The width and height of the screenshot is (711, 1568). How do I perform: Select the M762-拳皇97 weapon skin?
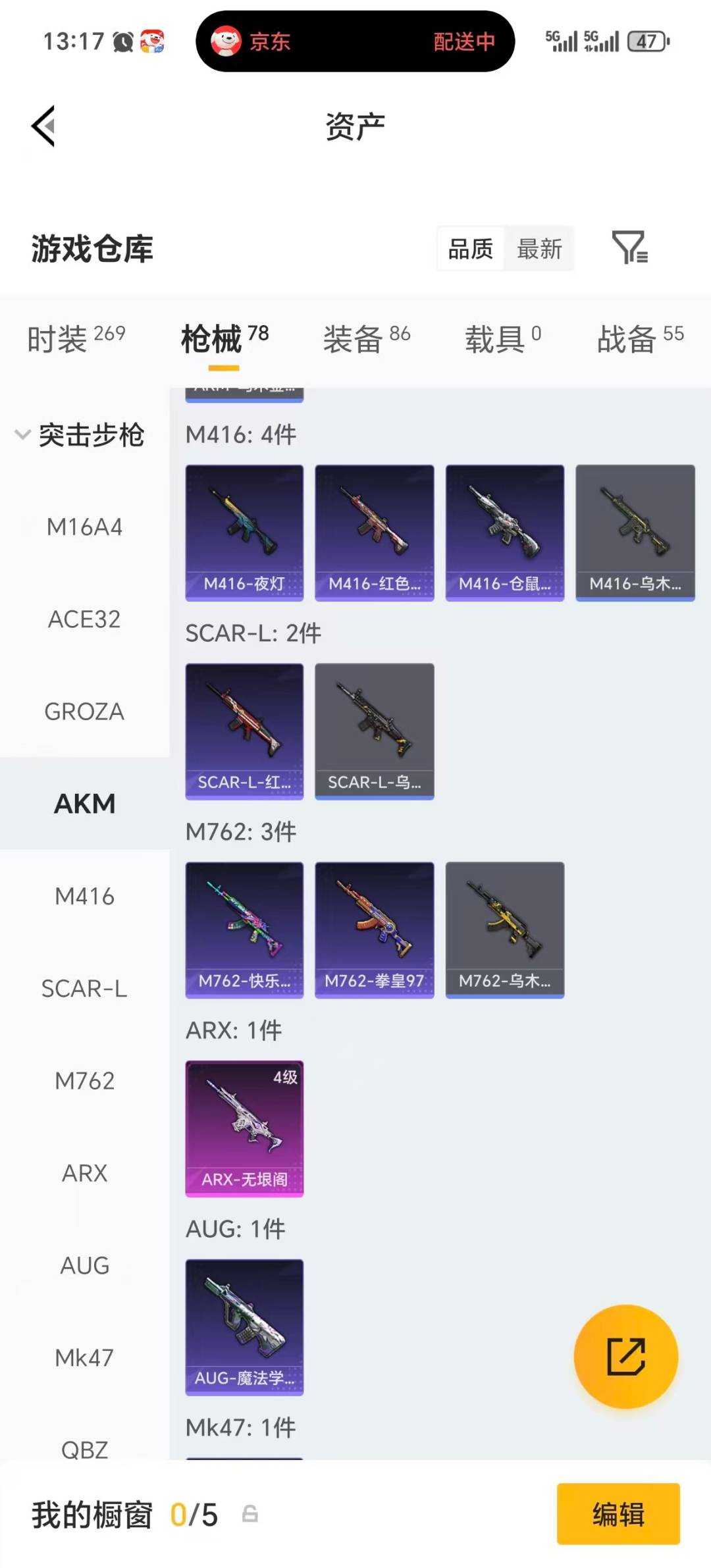374,927
